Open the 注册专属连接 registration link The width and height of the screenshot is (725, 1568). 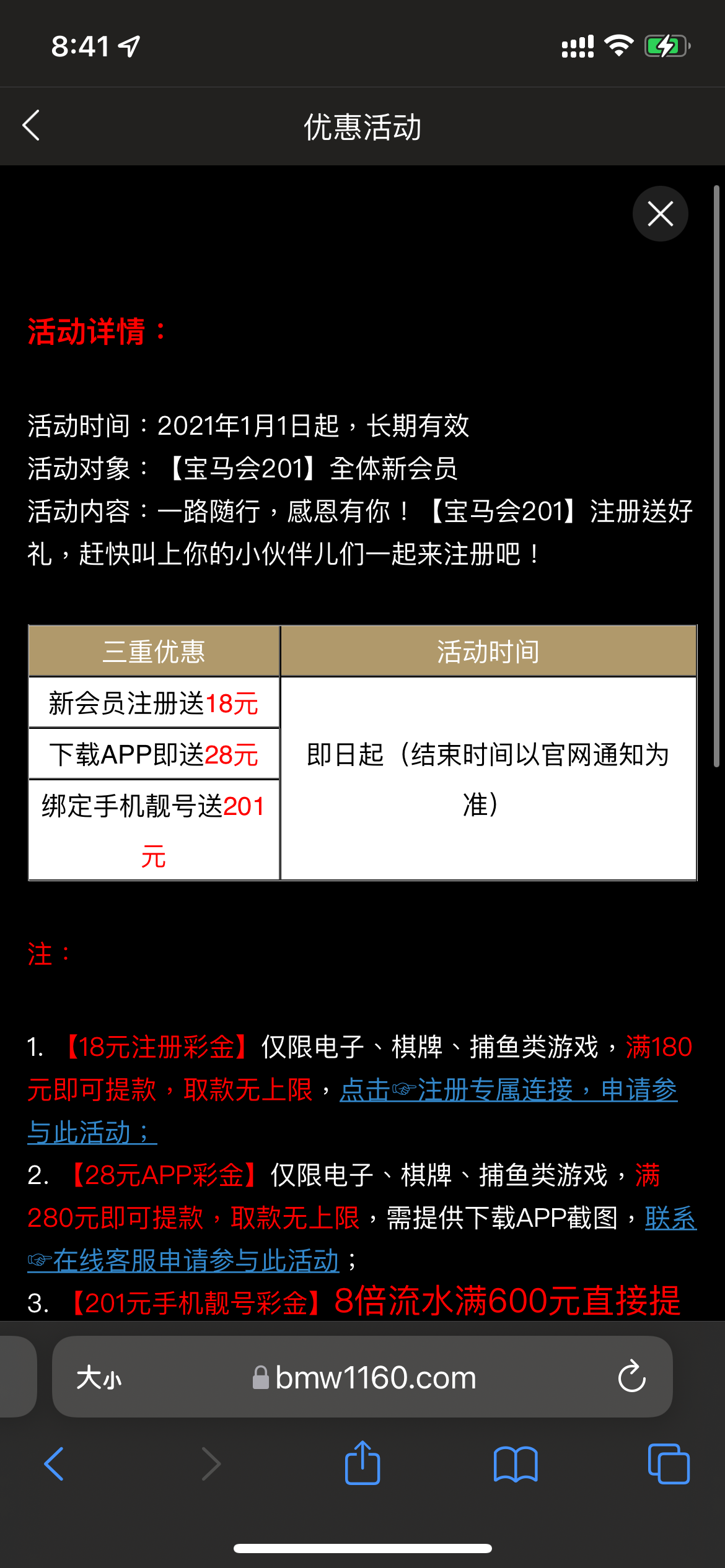click(508, 1091)
